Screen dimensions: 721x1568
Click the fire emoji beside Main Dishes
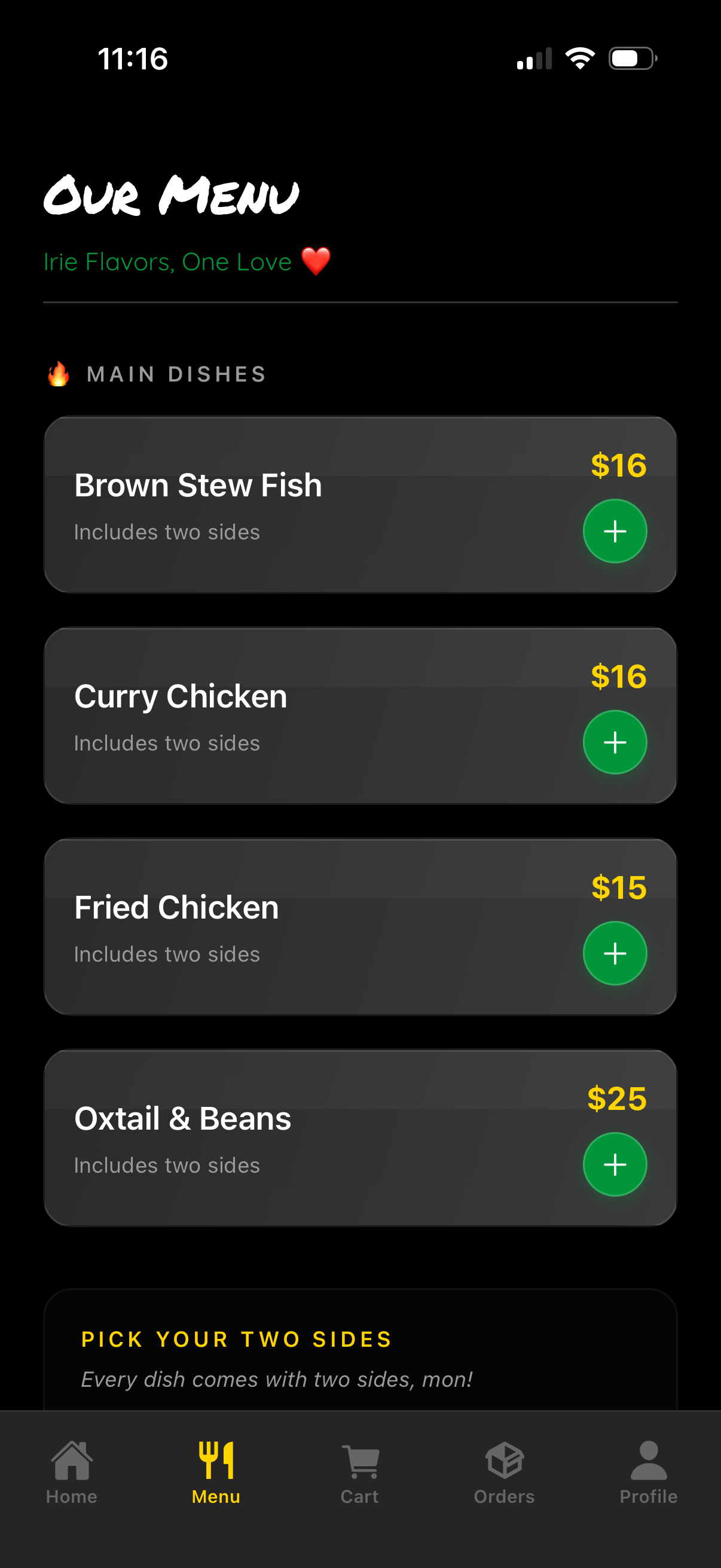click(x=57, y=373)
